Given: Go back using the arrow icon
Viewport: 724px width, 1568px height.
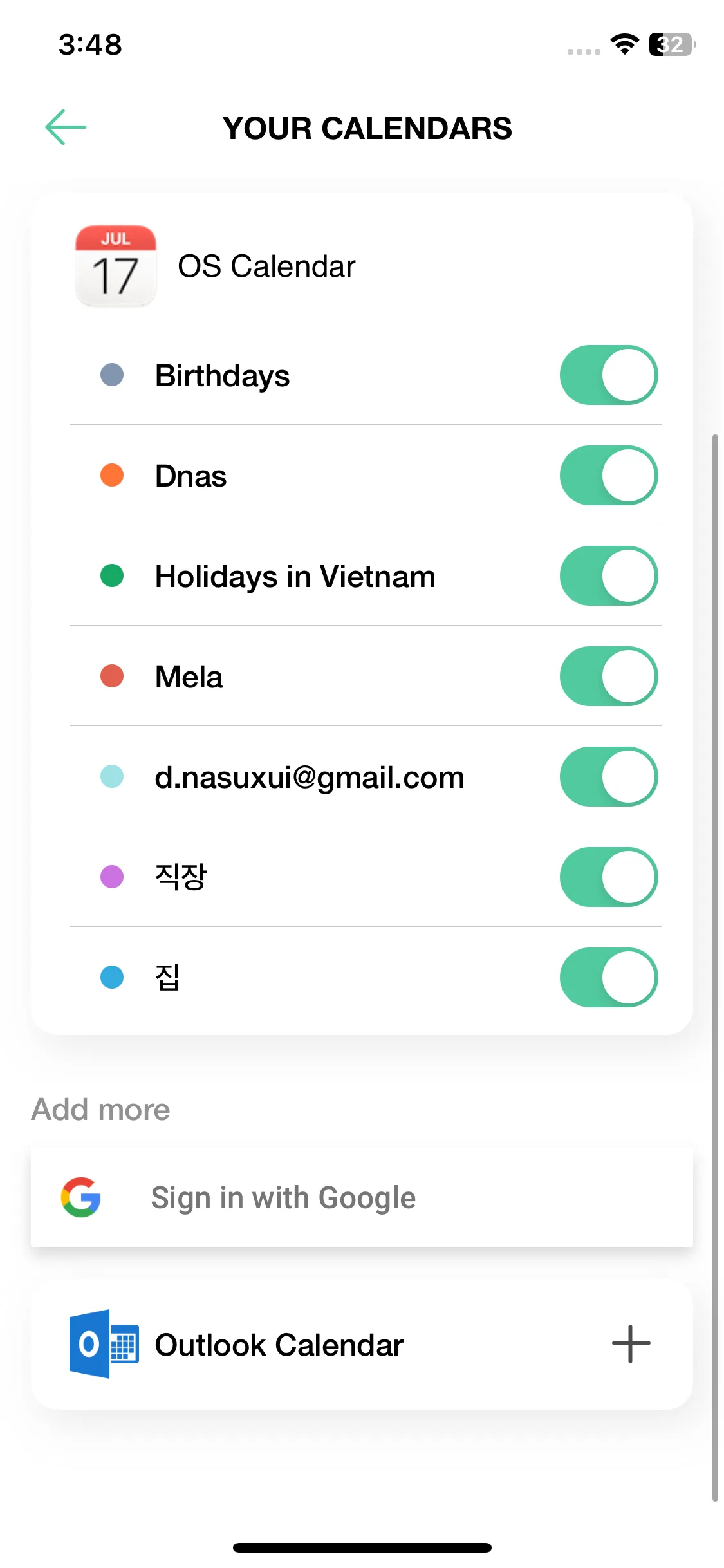Looking at the screenshot, I should point(66,127).
